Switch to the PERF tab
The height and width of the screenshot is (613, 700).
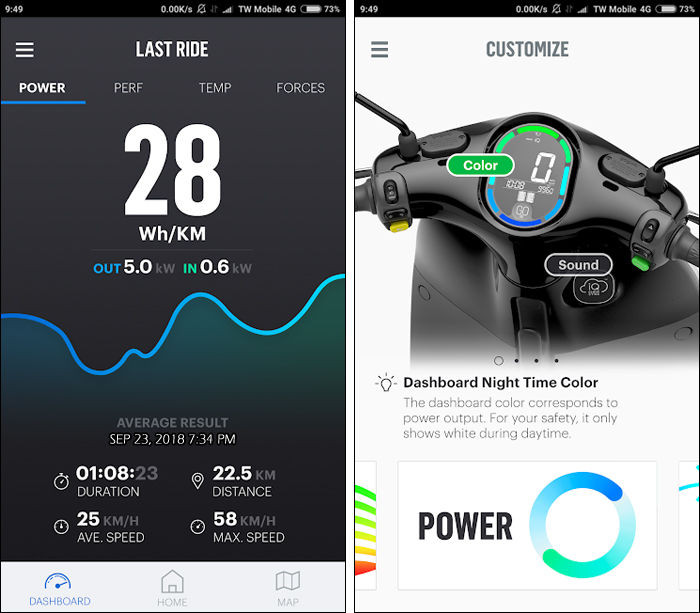pos(128,88)
